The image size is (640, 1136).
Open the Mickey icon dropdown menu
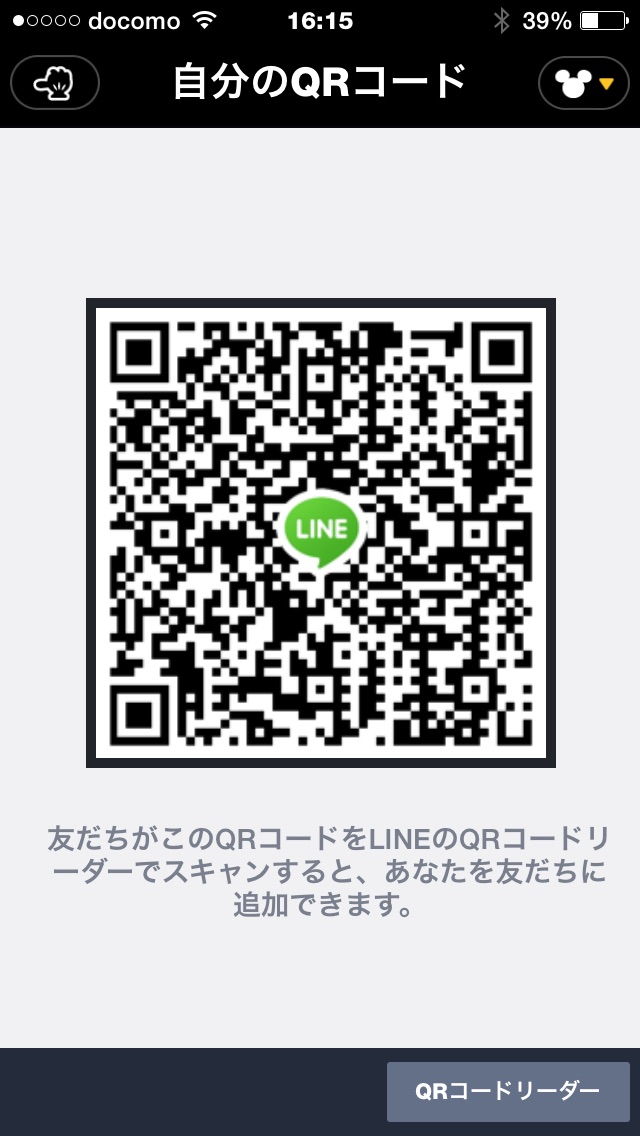point(583,83)
